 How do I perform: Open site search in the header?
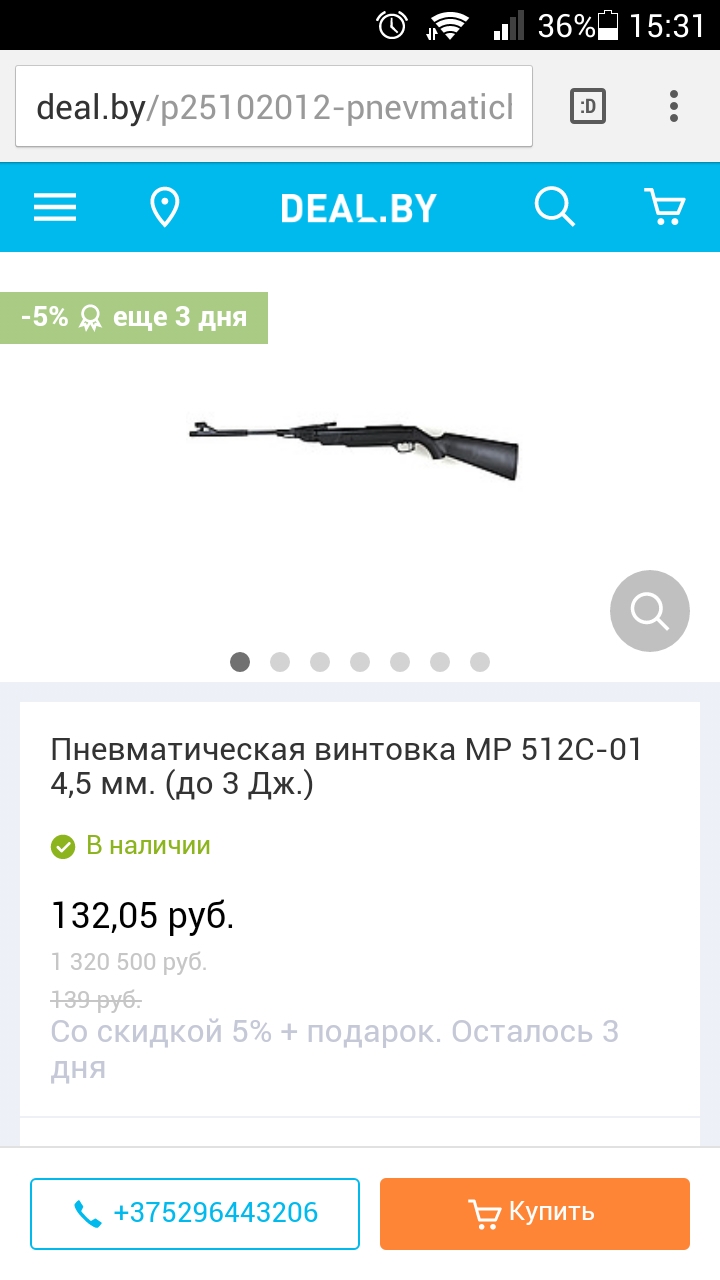[x=554, y=208]
